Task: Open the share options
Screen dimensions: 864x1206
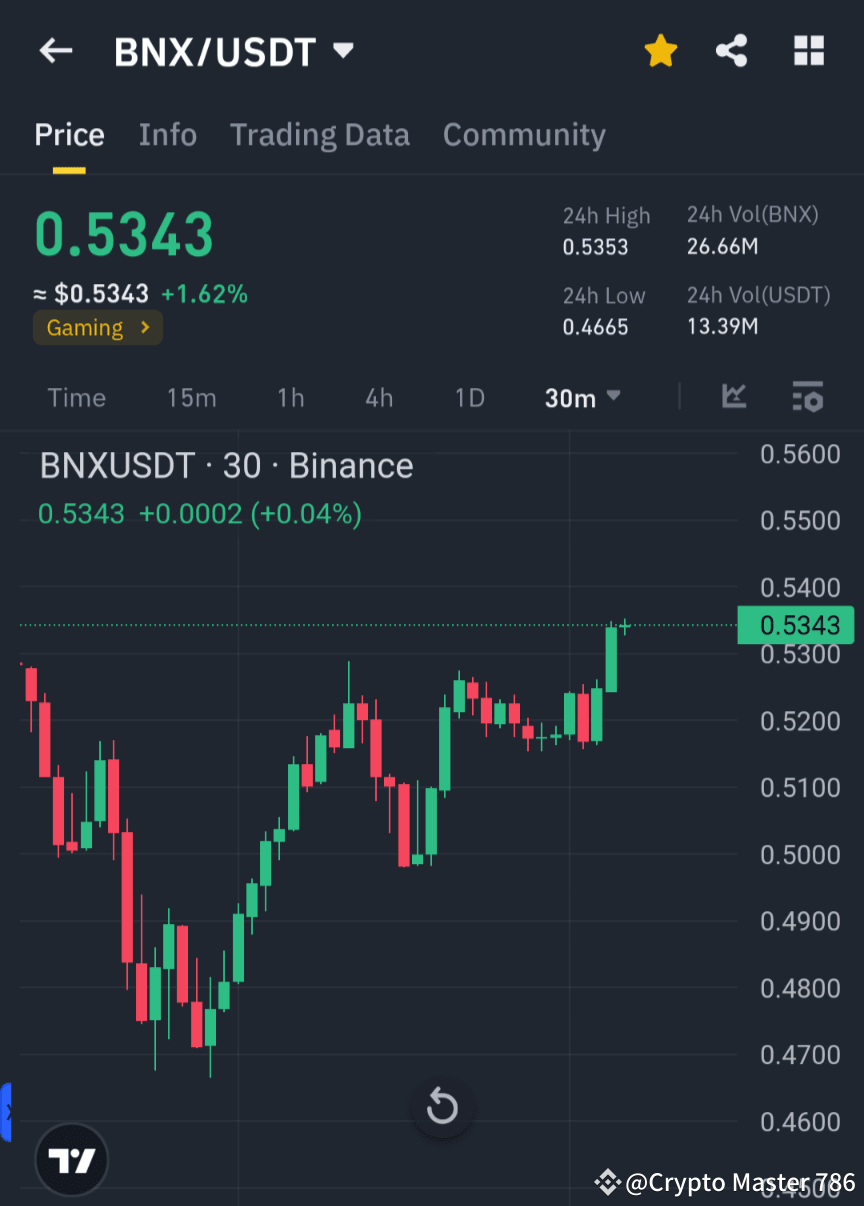Action: [x=731, y=51]
